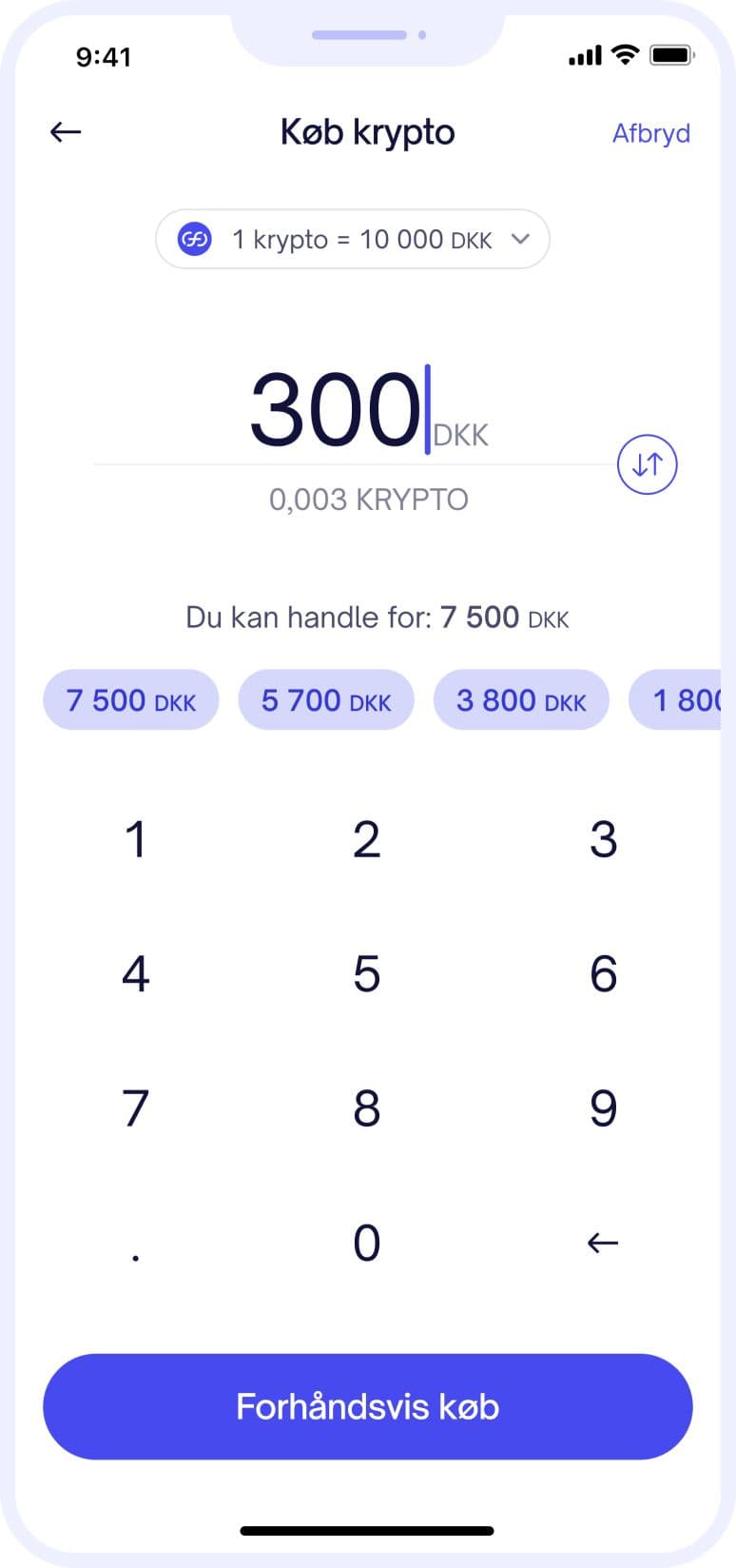Image resolution: width=736 pixels, height=1568 pixels.
Task: Select the 7 500 DKK amount chip
Action: [x=131, y=700]
